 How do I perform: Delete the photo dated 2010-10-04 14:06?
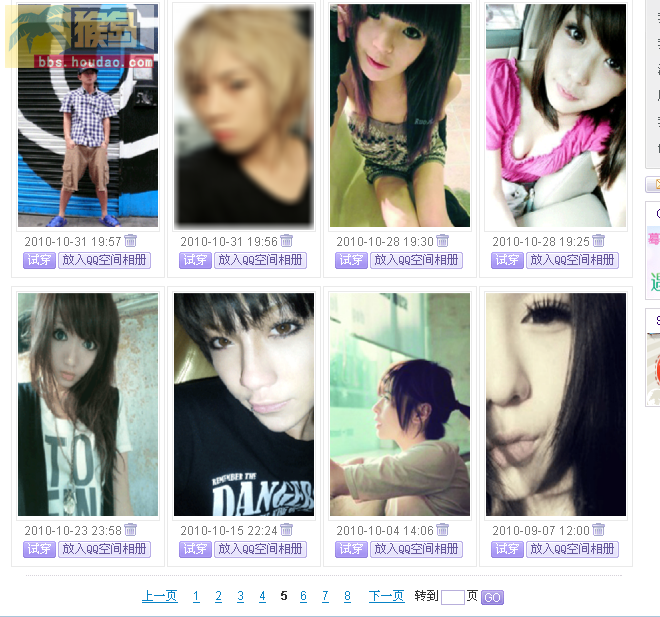click(x=443, y=530)
